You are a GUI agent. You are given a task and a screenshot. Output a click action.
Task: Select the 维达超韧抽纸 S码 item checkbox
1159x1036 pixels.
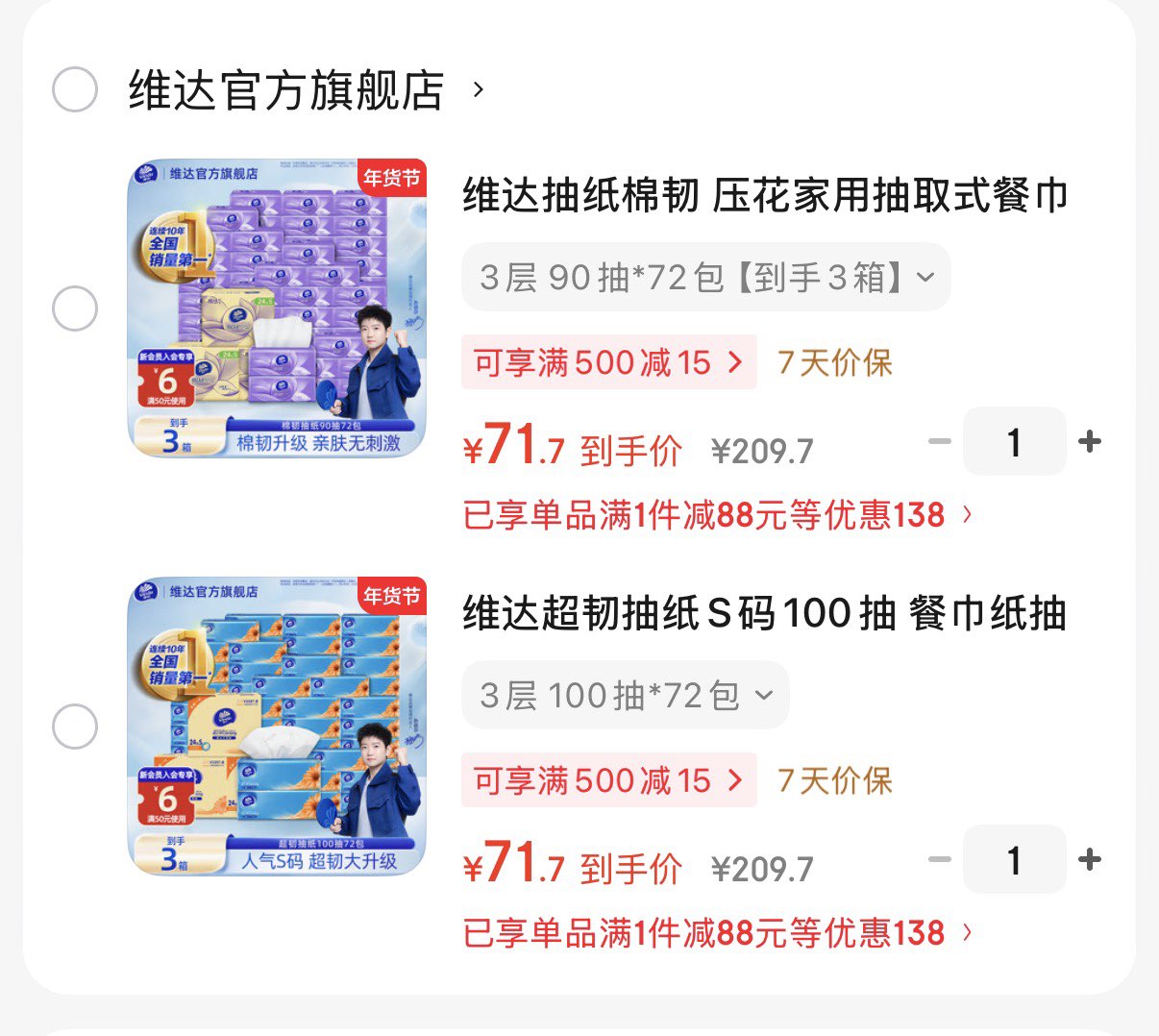[74, 727]
